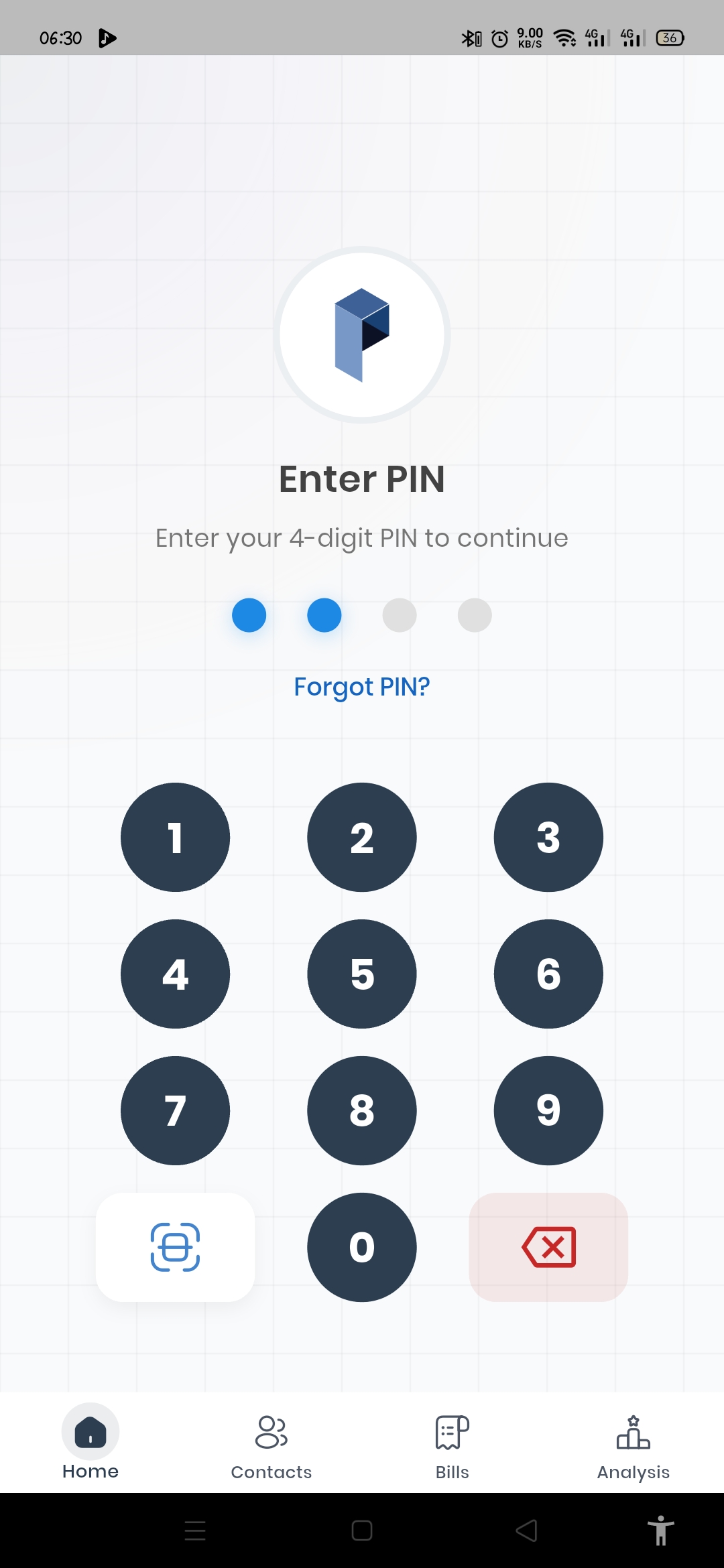724x1568 pixels.
Task: Go back using the system back button
Action: tap(527, 1530)
